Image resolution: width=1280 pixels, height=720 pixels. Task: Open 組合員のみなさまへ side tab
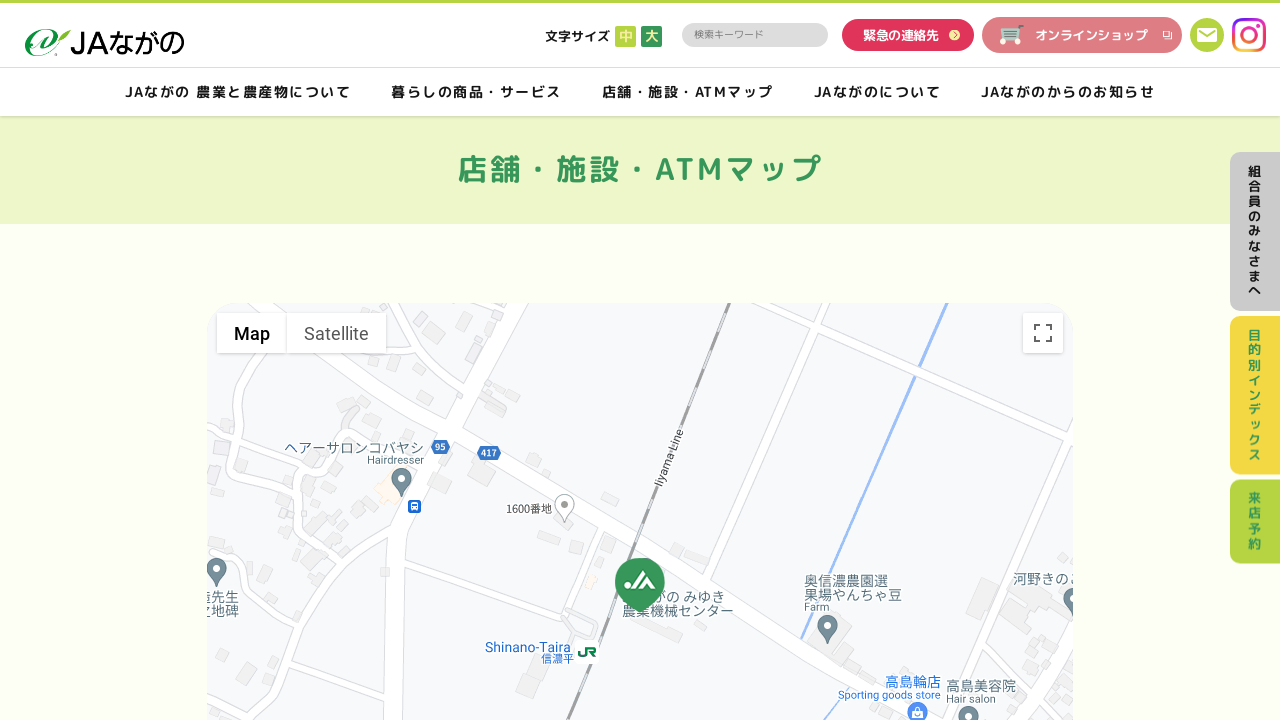pos(1254,231)
